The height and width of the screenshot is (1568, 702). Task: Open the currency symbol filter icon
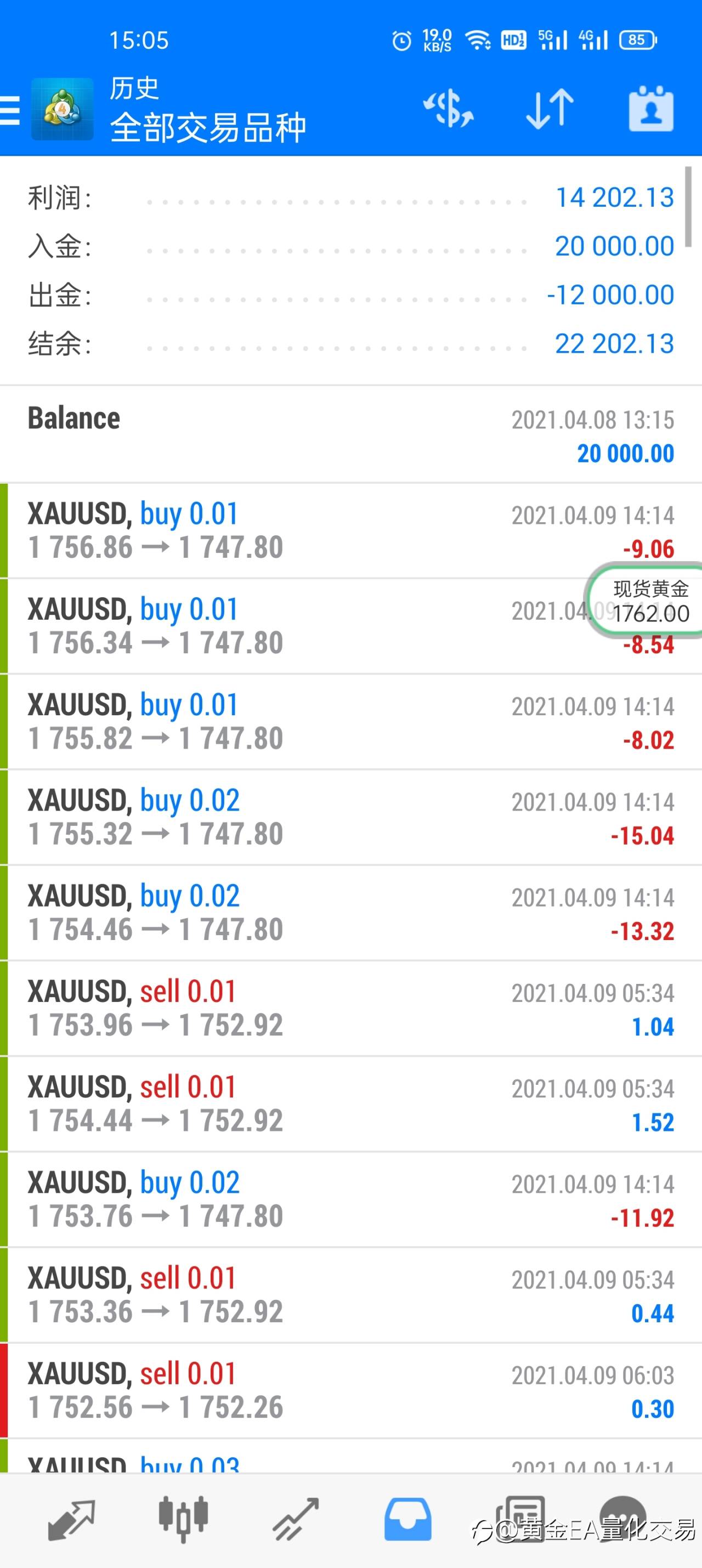coord(448,109)
